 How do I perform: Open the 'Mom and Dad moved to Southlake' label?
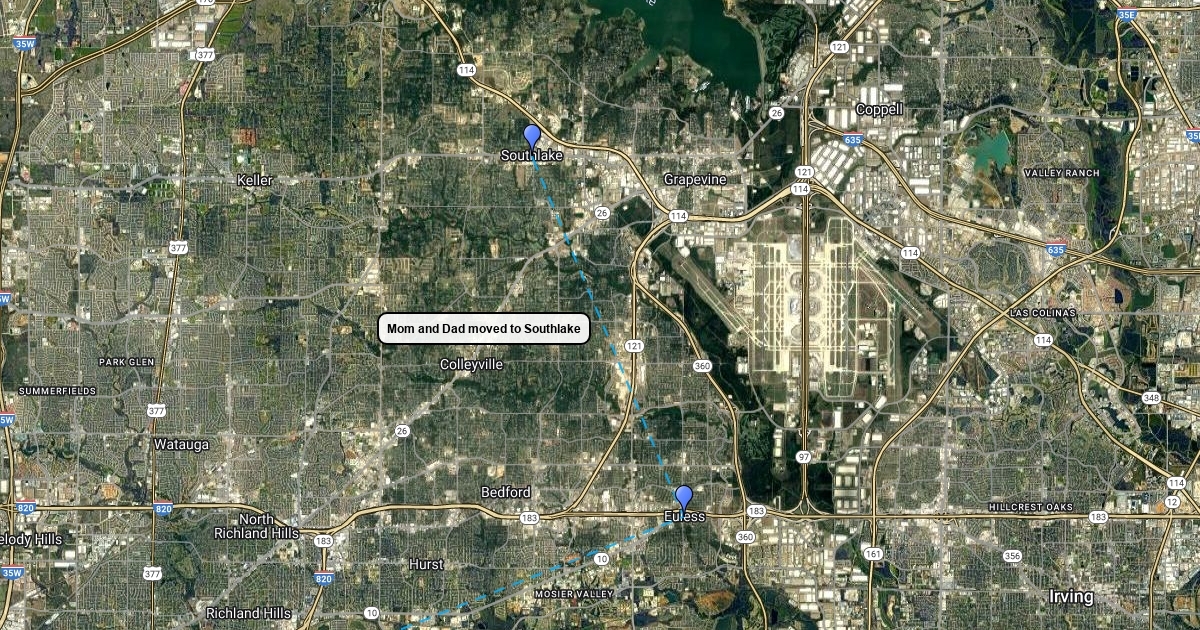click(x=484, y=329)
